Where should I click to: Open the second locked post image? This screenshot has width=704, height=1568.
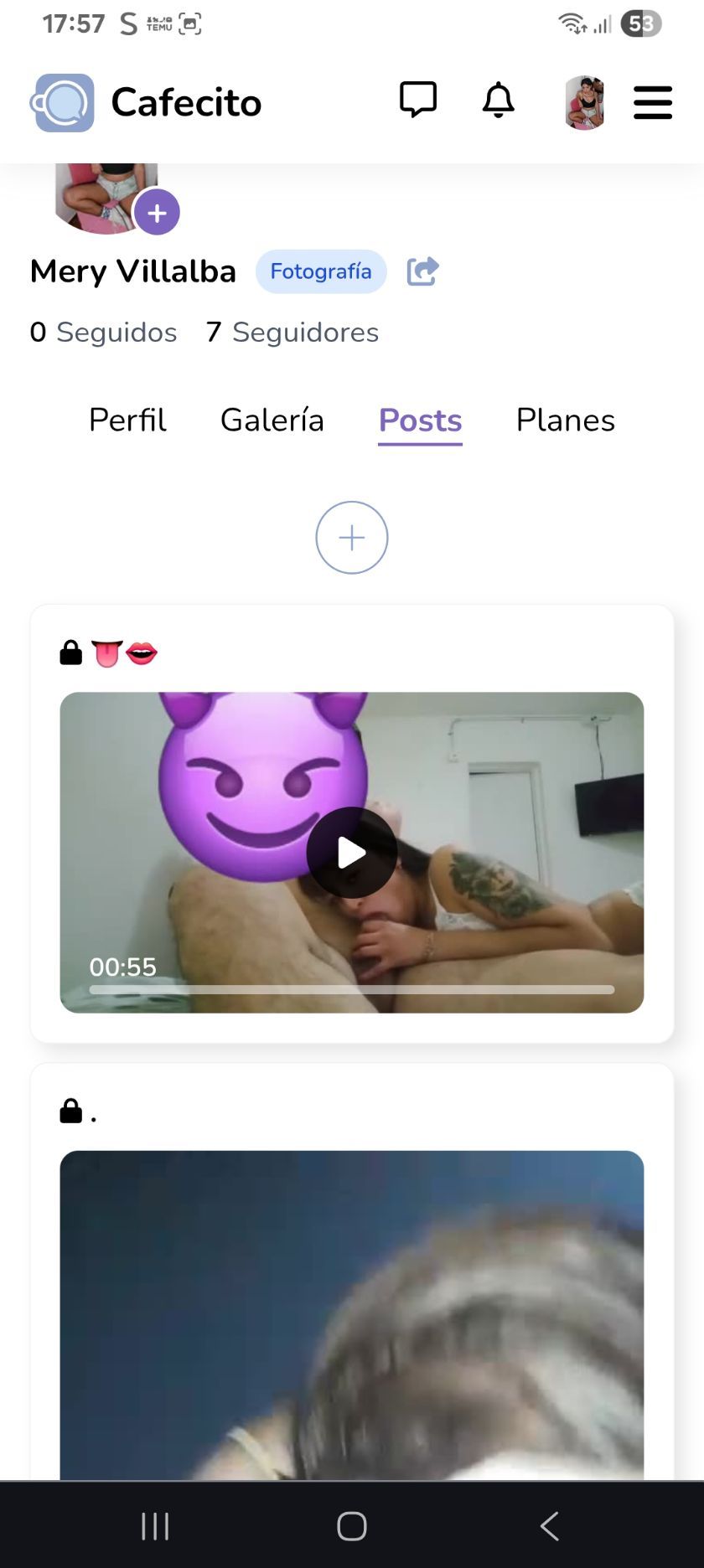coord(352,1315)
